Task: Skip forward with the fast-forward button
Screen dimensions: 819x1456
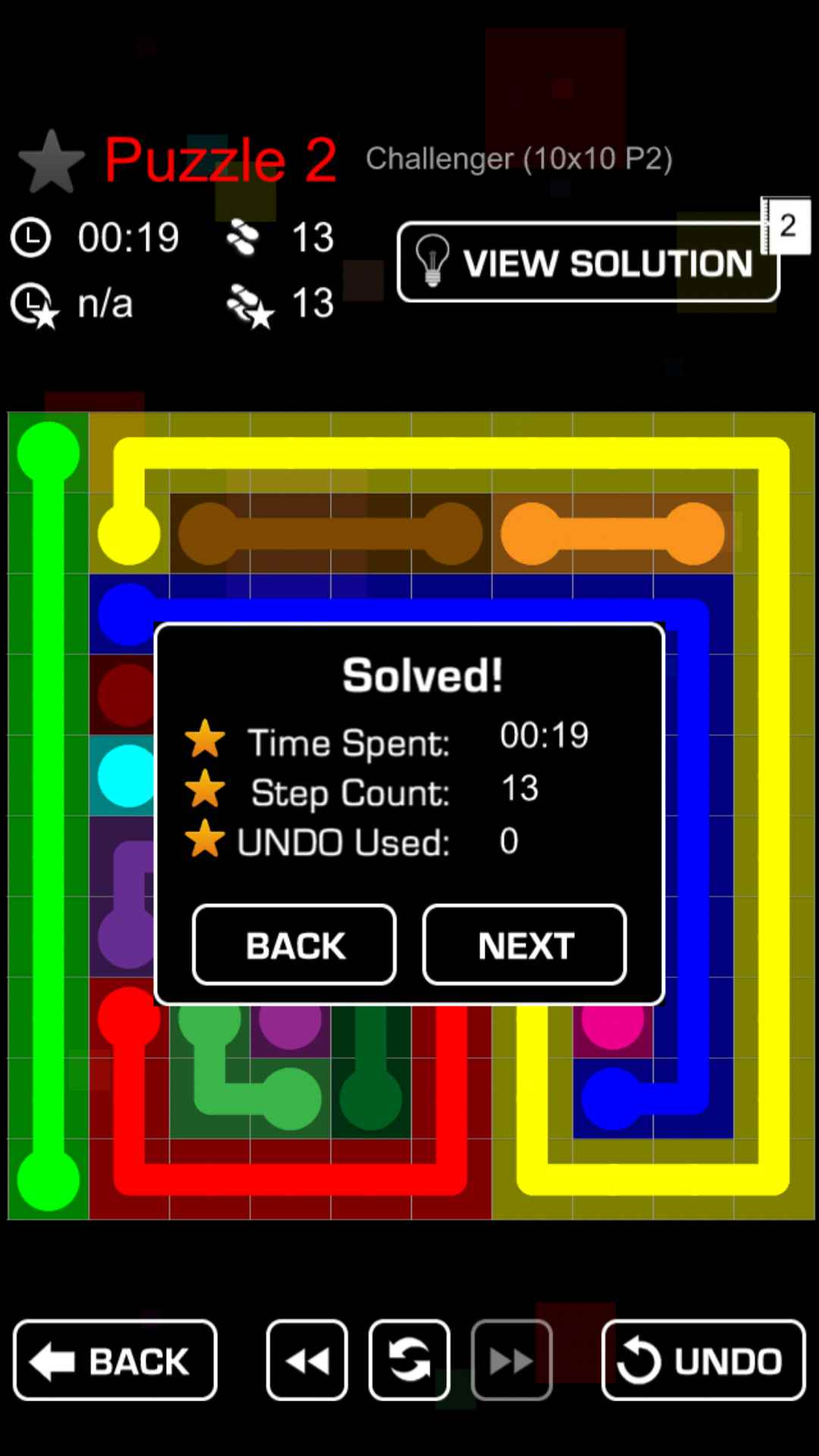Action: tap(511, 1360)
